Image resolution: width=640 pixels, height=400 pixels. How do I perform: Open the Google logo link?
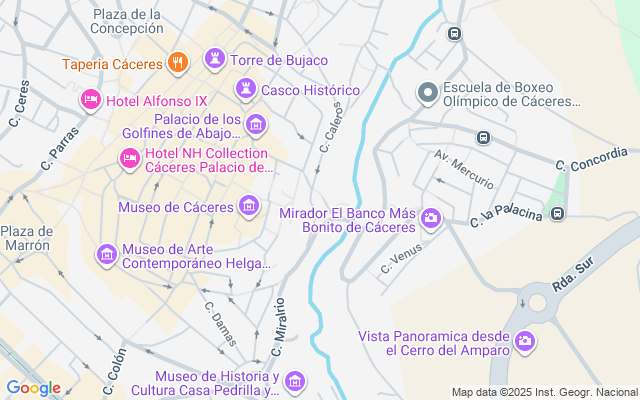pos(33,388)
